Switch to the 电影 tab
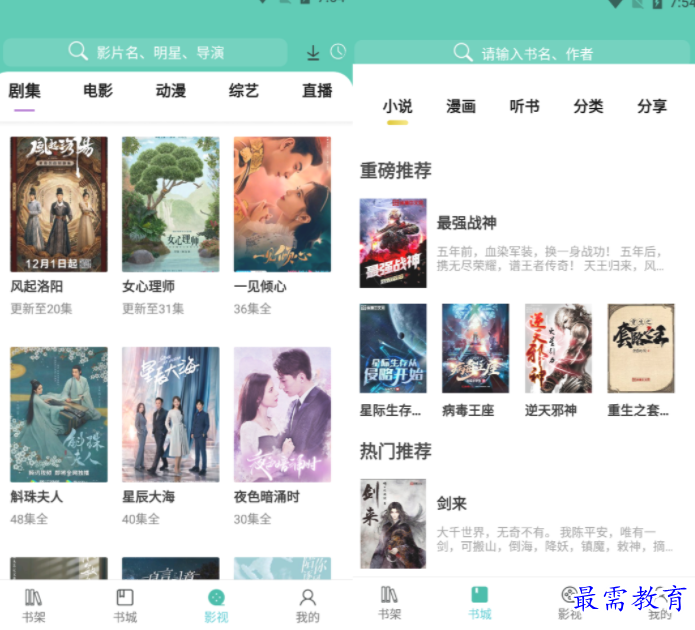This screenshot has width=695, height=630. [98, 91]
